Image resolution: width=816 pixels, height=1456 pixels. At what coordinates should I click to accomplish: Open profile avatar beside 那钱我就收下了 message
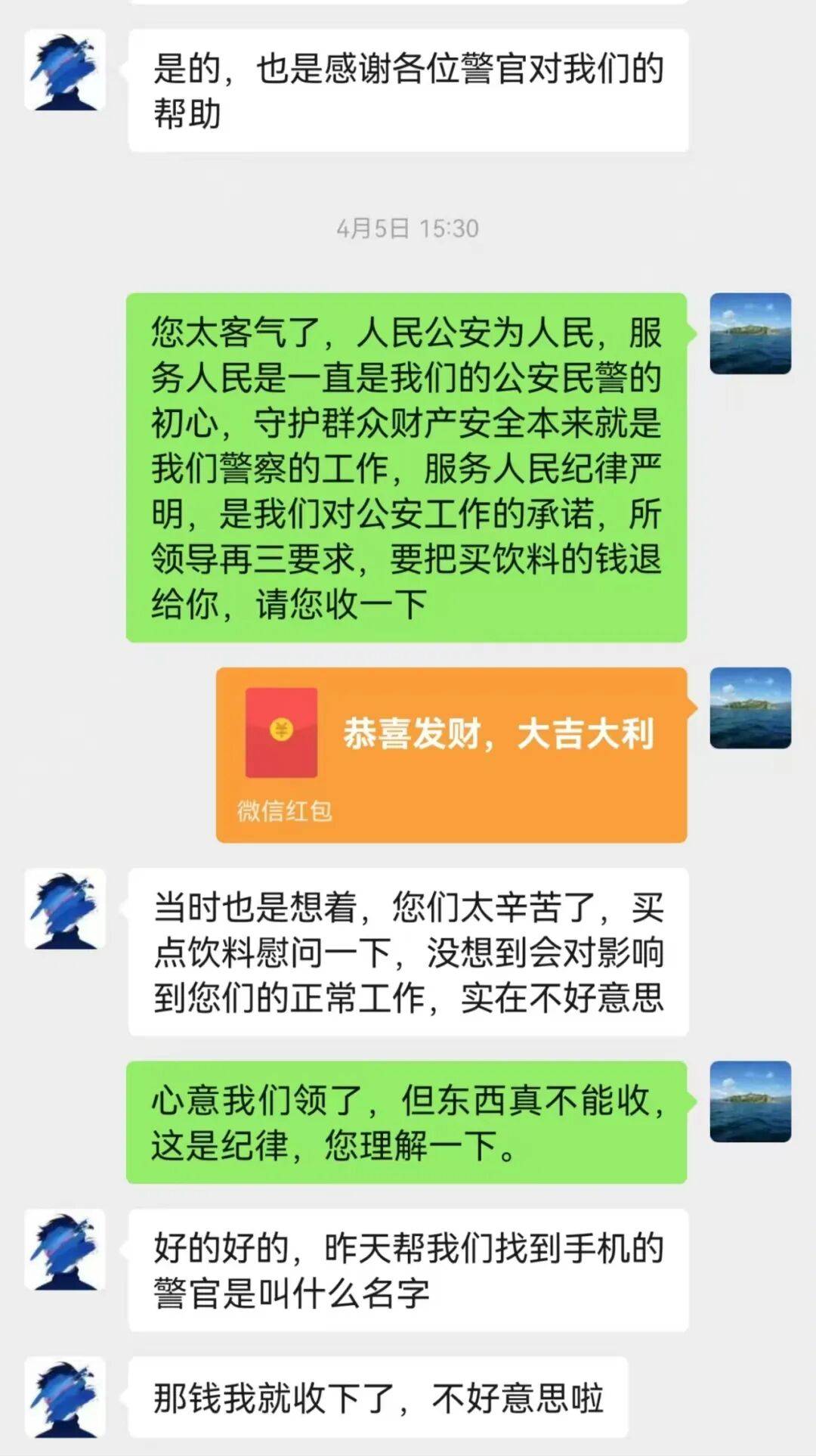pos(65,1399)
